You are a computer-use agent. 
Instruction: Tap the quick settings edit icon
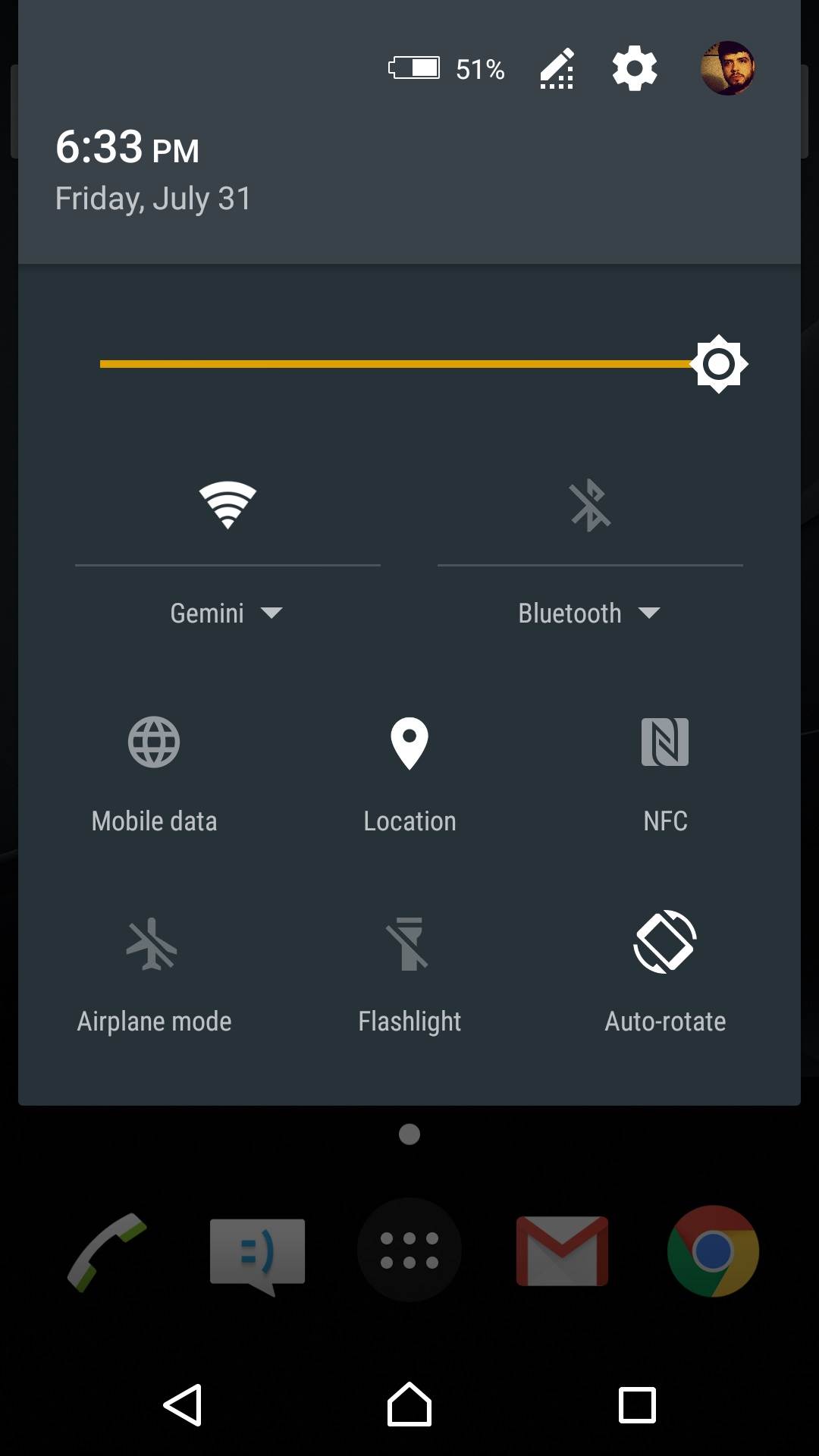coord(557,69)
